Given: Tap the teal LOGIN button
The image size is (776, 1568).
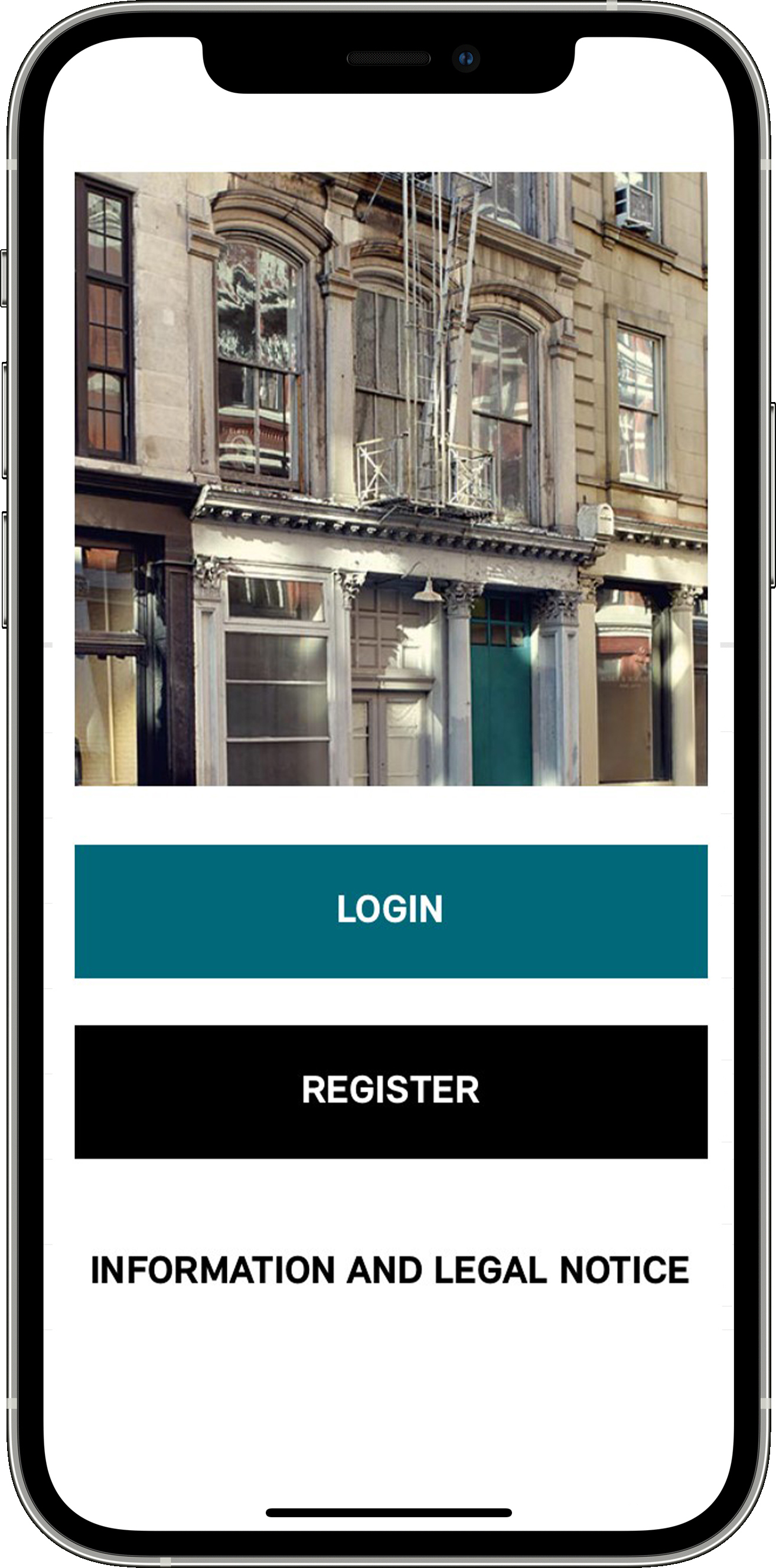Looking at the screenshot, I should pos(390,910).
